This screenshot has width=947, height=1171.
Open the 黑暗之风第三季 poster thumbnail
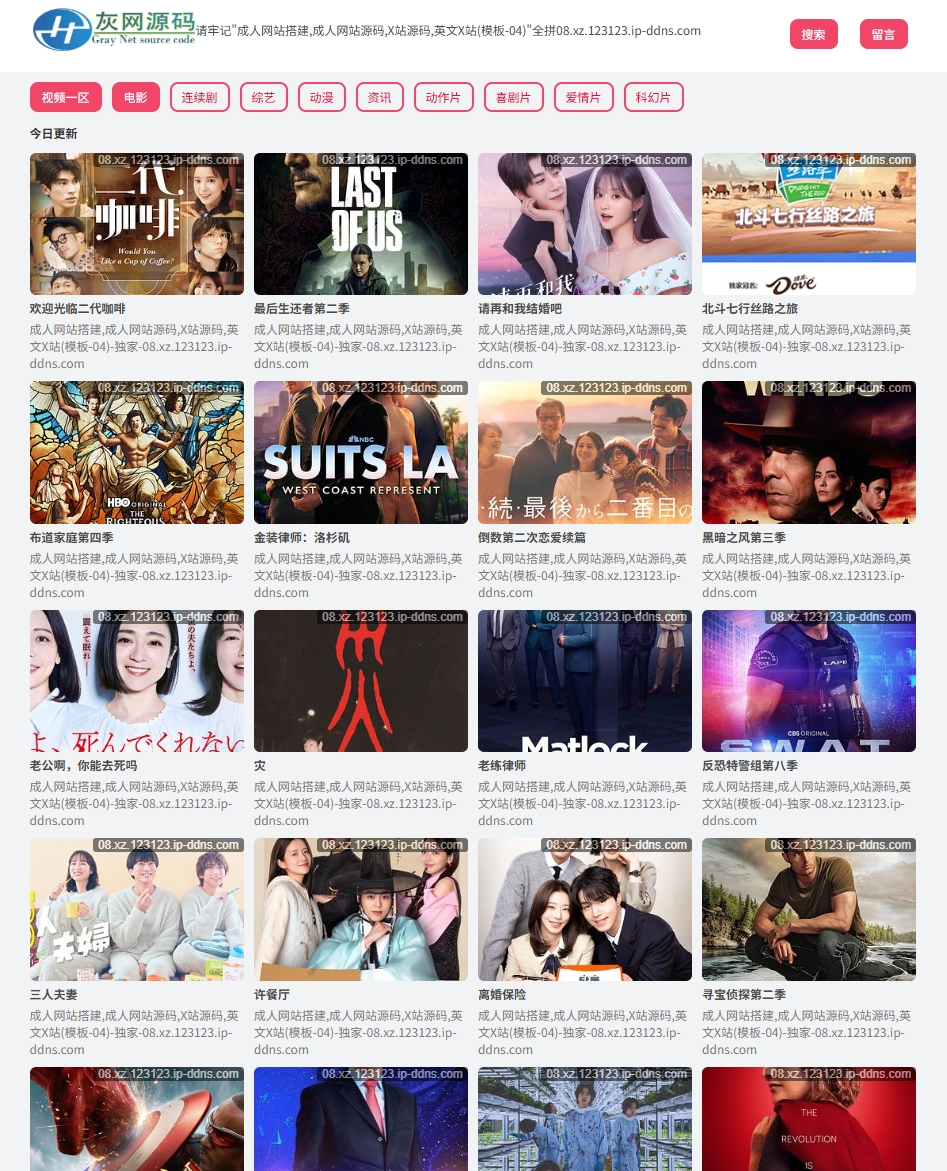pyautogui.click(x=809, y=452)
